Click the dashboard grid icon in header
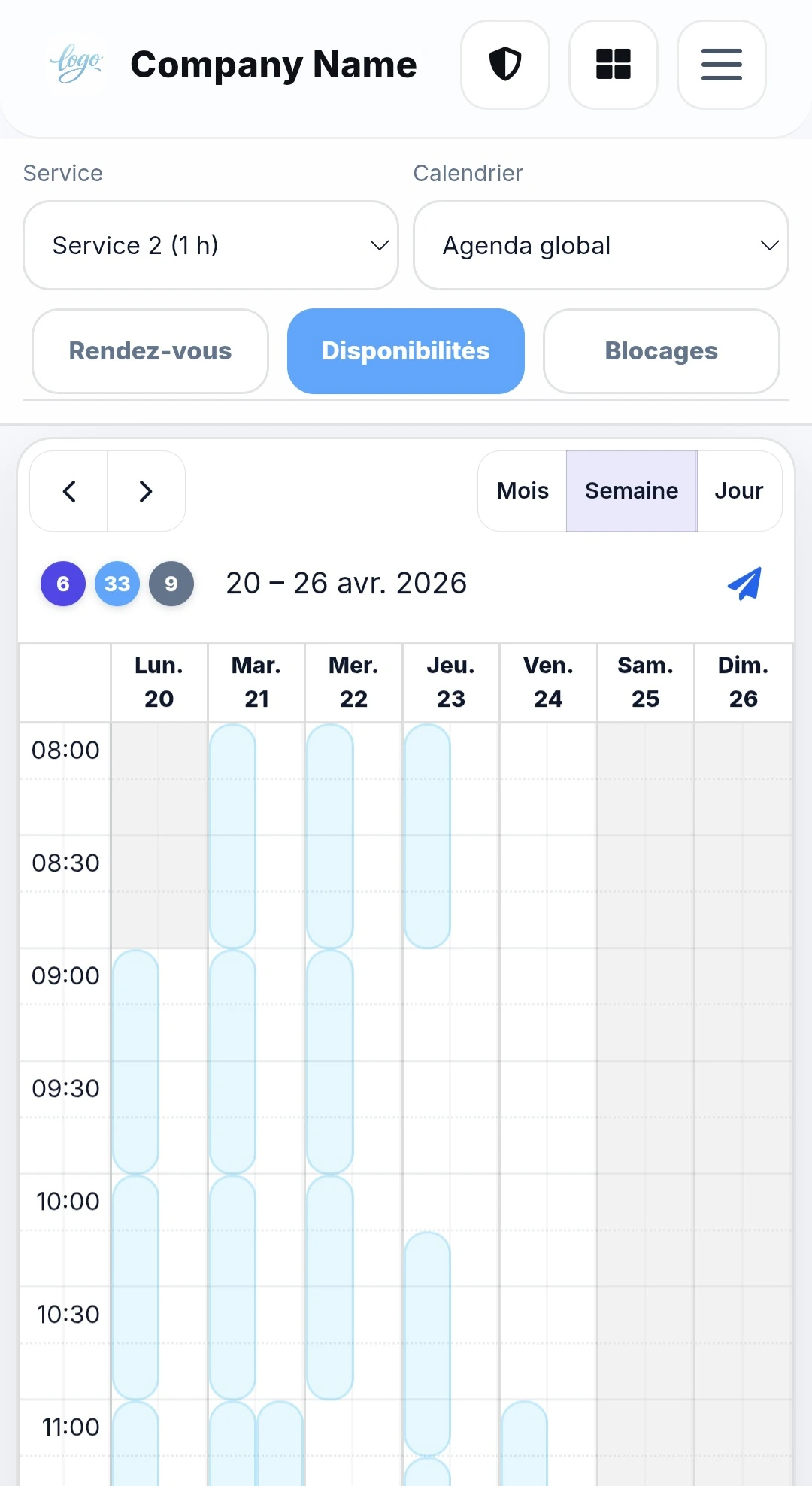812x1486 pixels. [614, 65]
